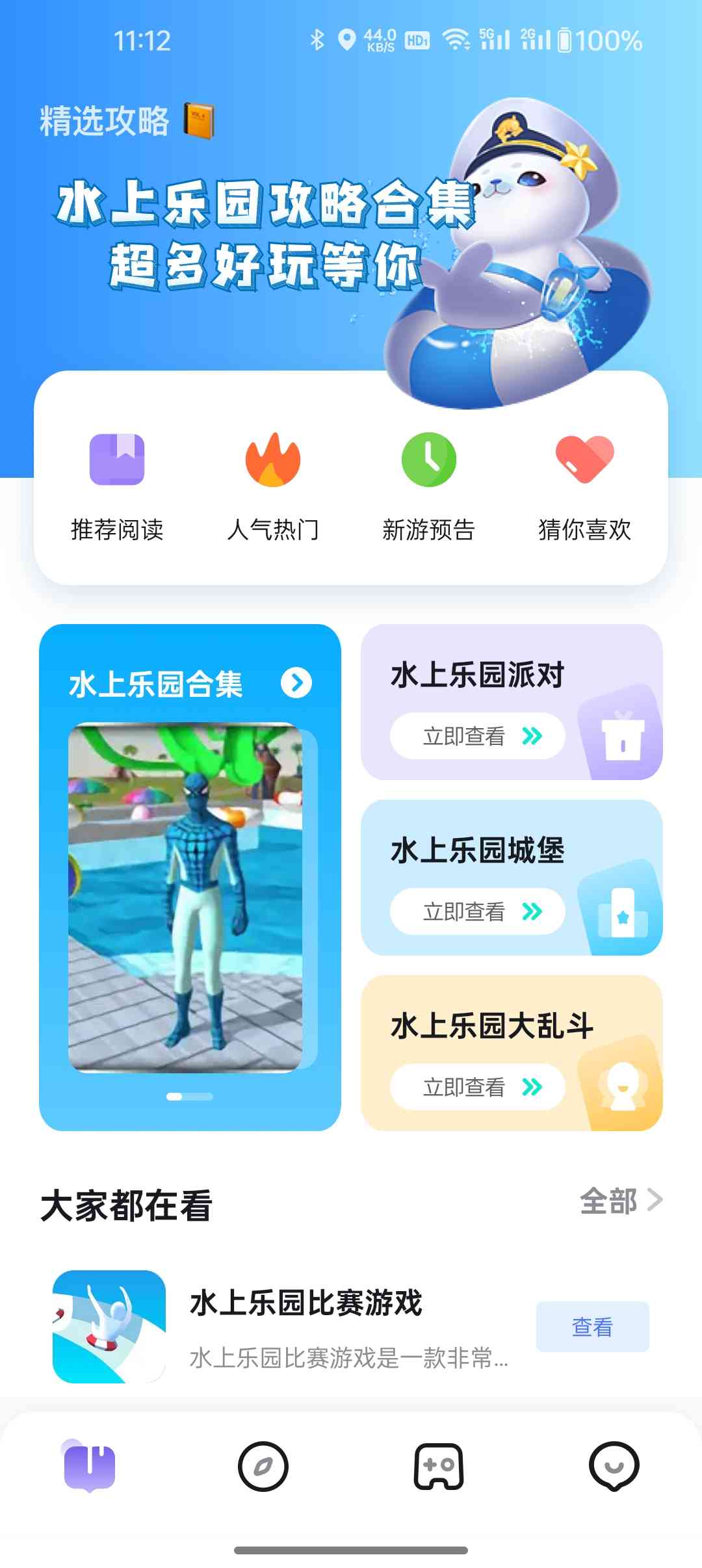Tap 立即查看 under 水上乐园大乱斗

tap(478, 1087)
